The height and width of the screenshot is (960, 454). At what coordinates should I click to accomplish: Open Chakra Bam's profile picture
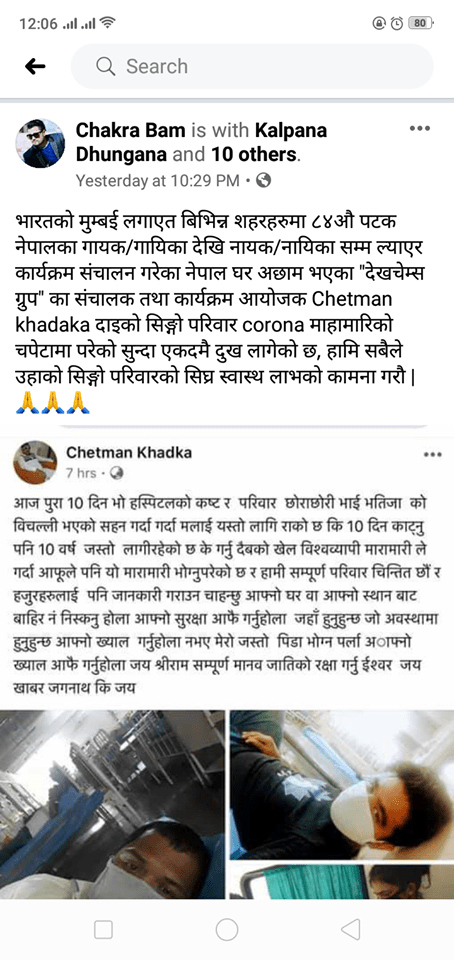point(40,143)
